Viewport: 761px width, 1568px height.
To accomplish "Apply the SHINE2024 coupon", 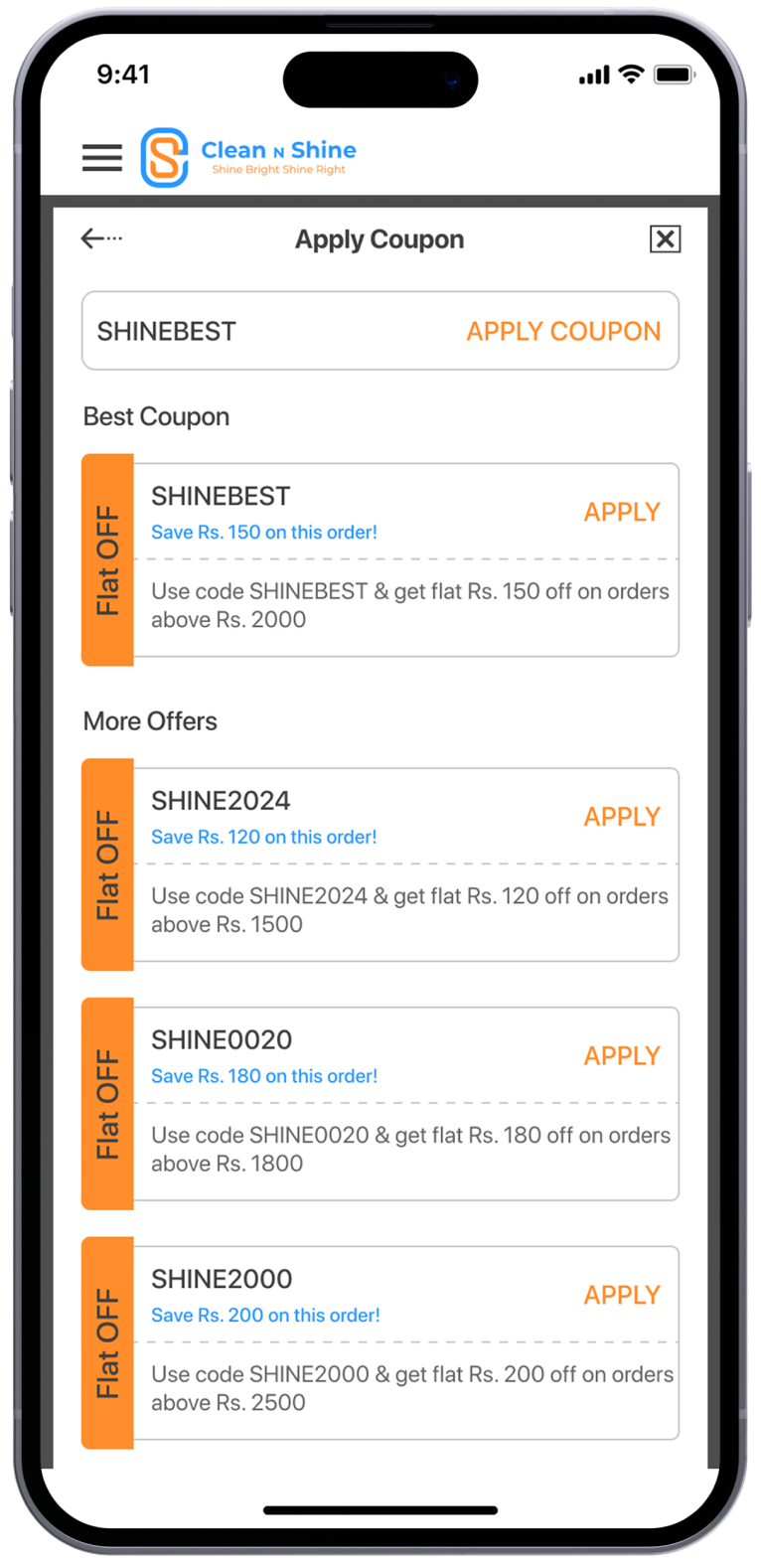I will click(621, 817).
